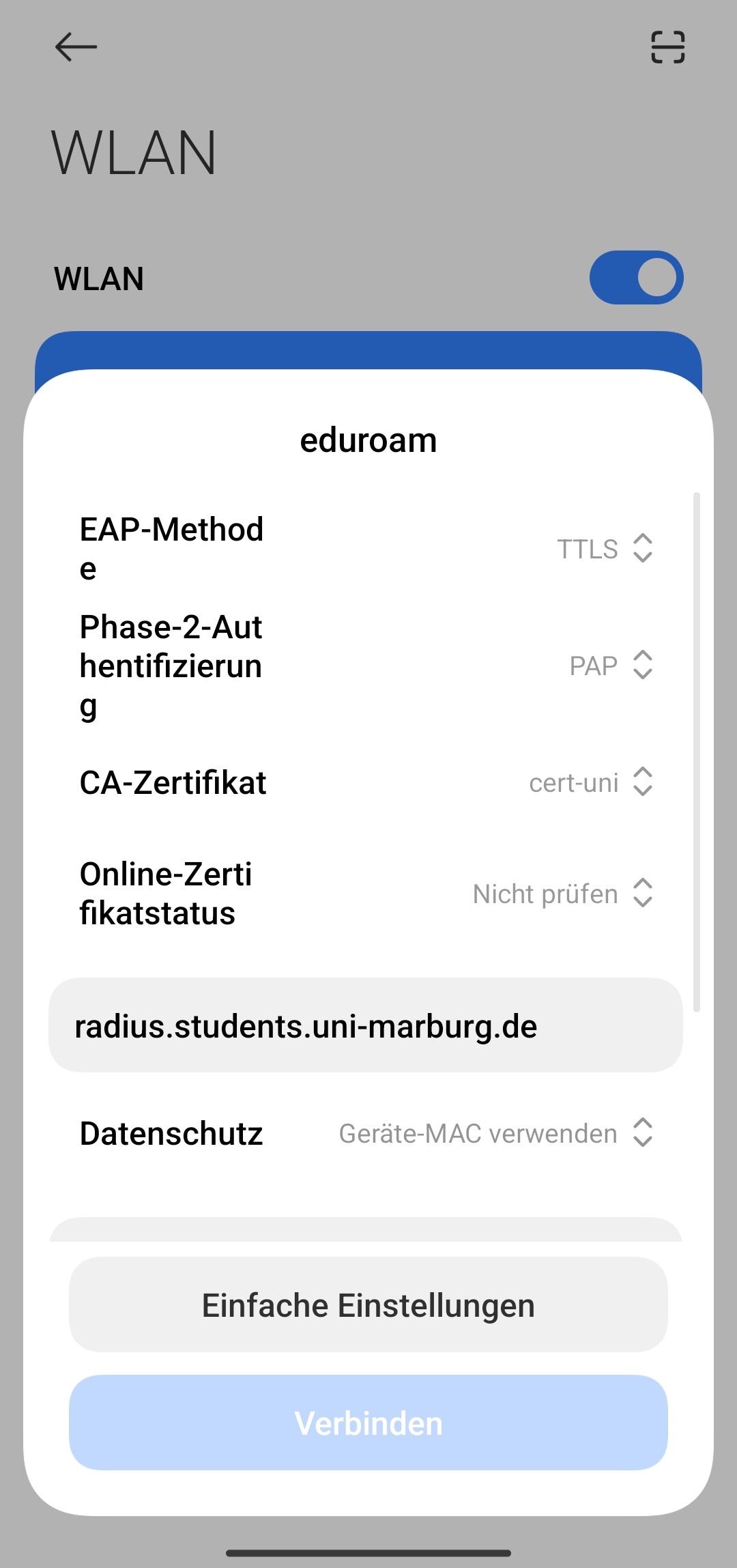This screenshot has width=737, height=1568.
Task: Choose another CA-Zertifikat instead of cert-uni
Action: [x=591, y=782]
